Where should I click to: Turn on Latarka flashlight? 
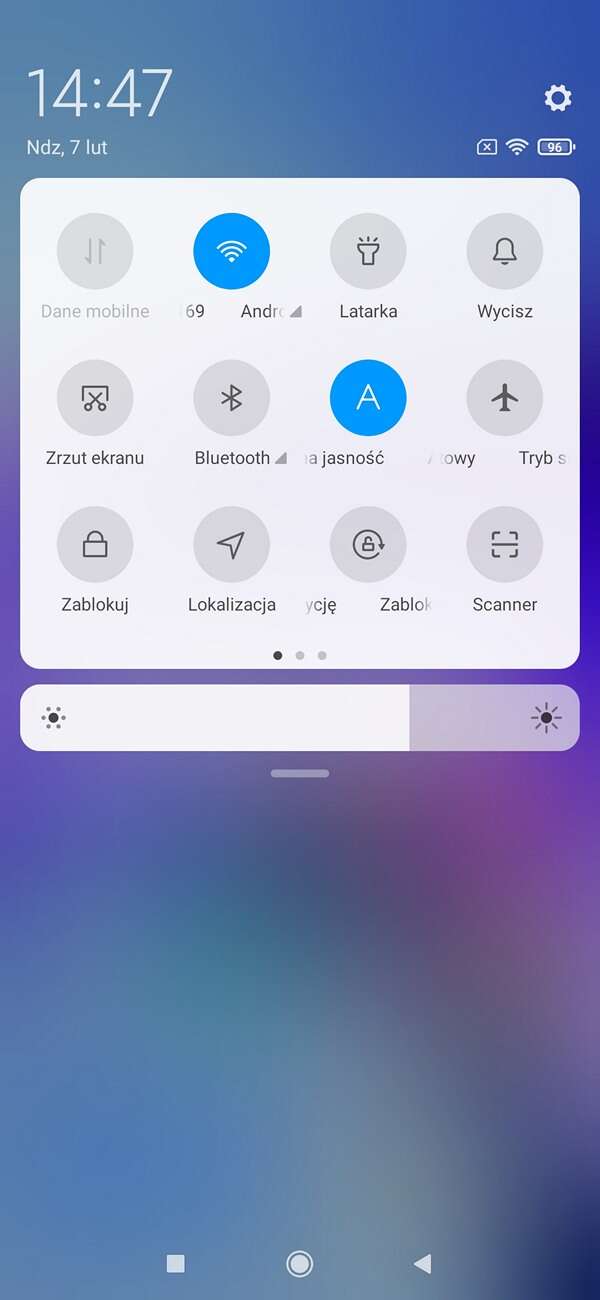pos(368,251)
